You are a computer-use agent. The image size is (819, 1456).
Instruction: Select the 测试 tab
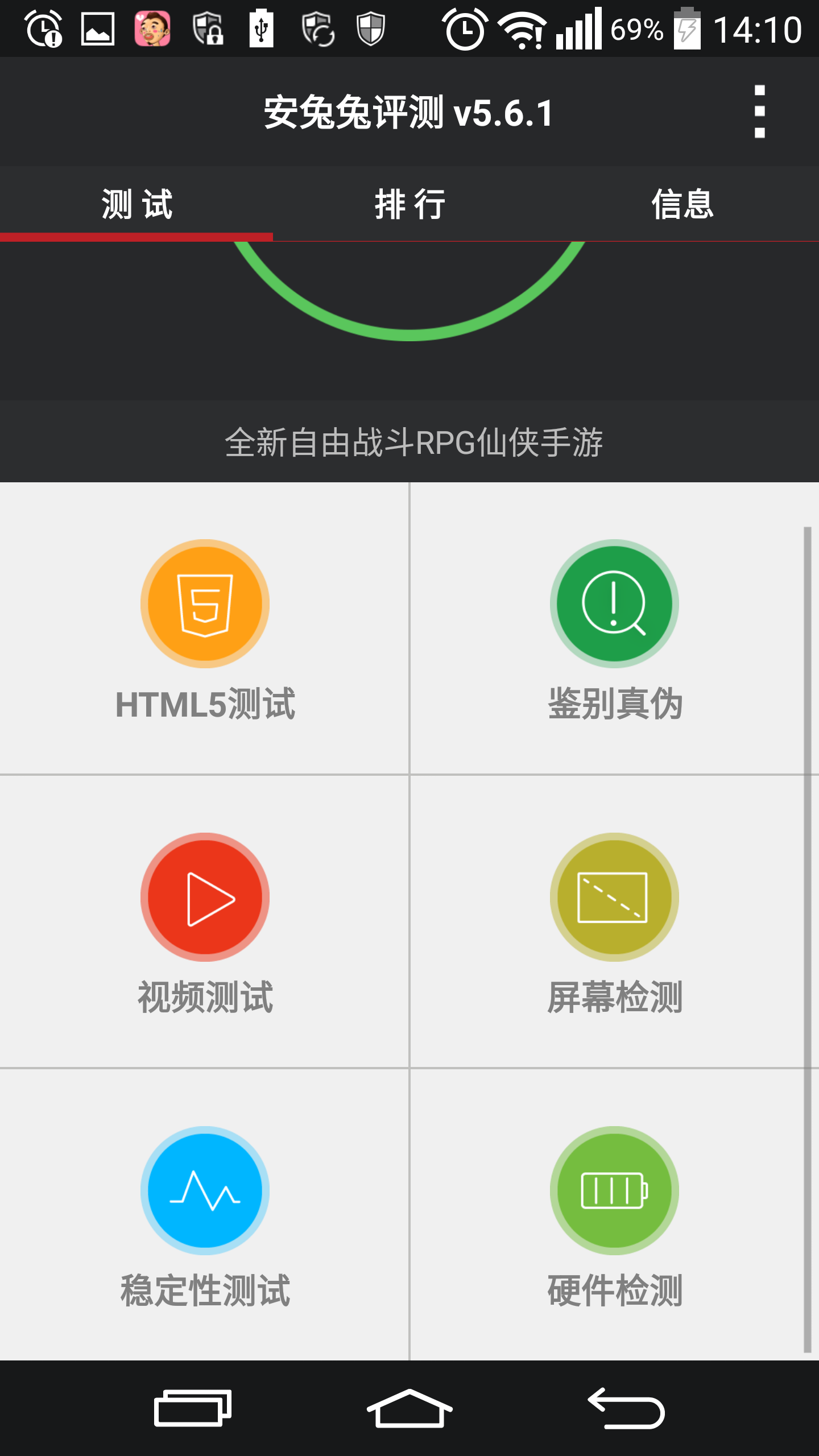(136, 204)
